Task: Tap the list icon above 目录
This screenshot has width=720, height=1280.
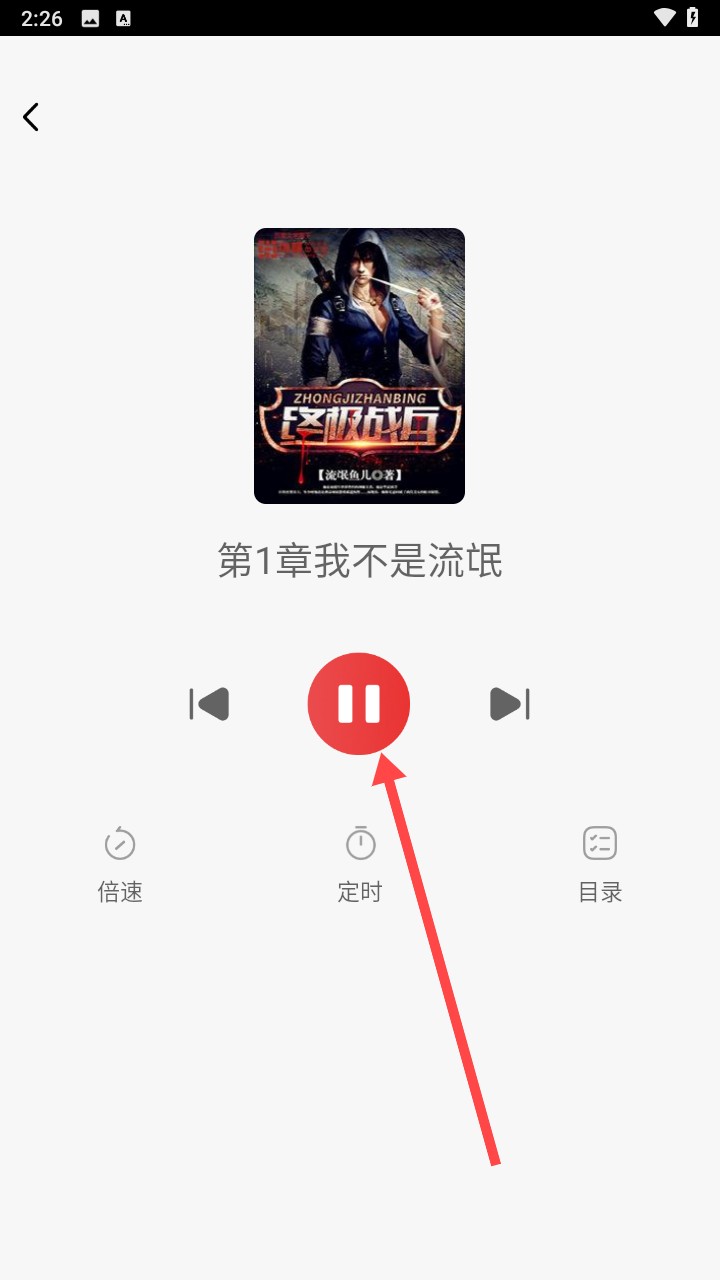Action: (x=599, y=843)
